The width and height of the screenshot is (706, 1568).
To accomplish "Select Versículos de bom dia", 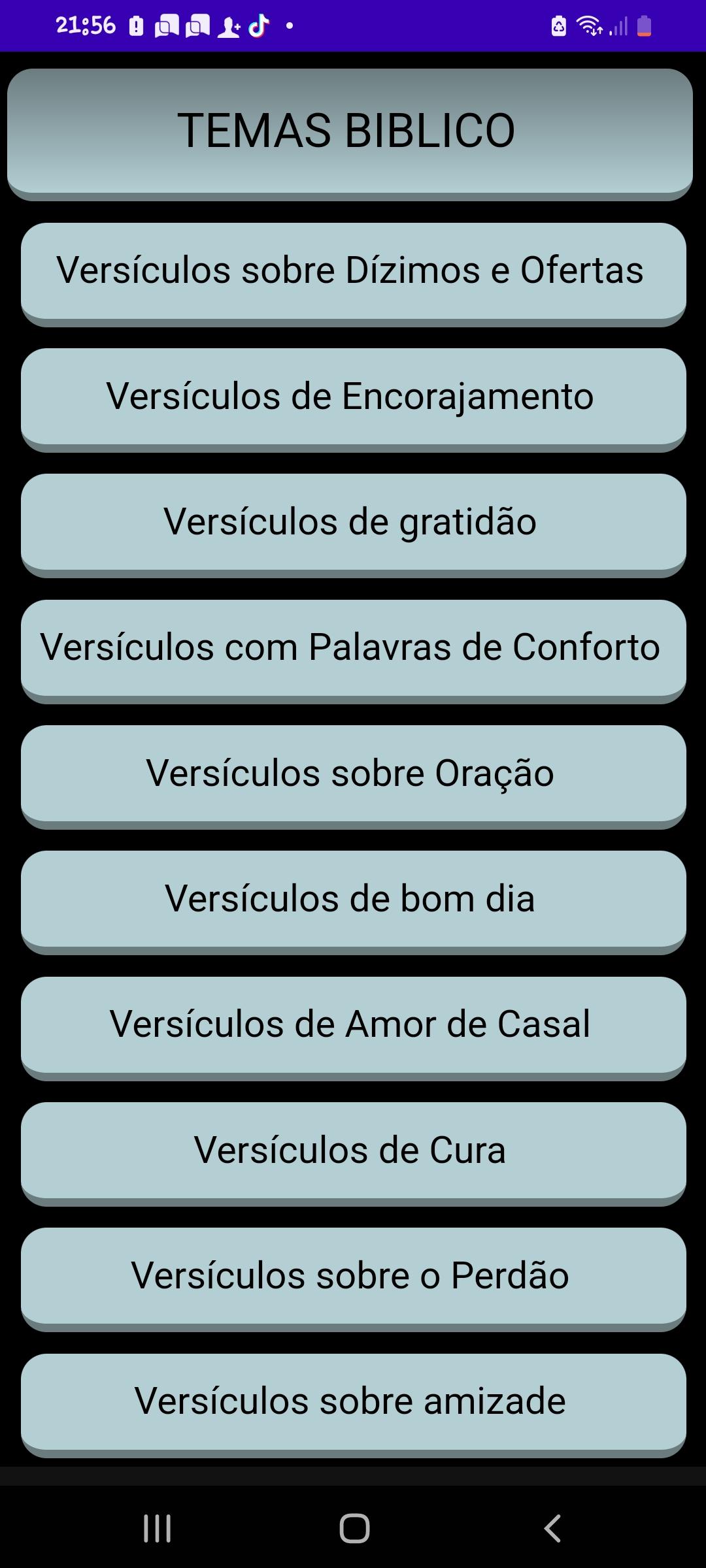I will pos(353,902).
